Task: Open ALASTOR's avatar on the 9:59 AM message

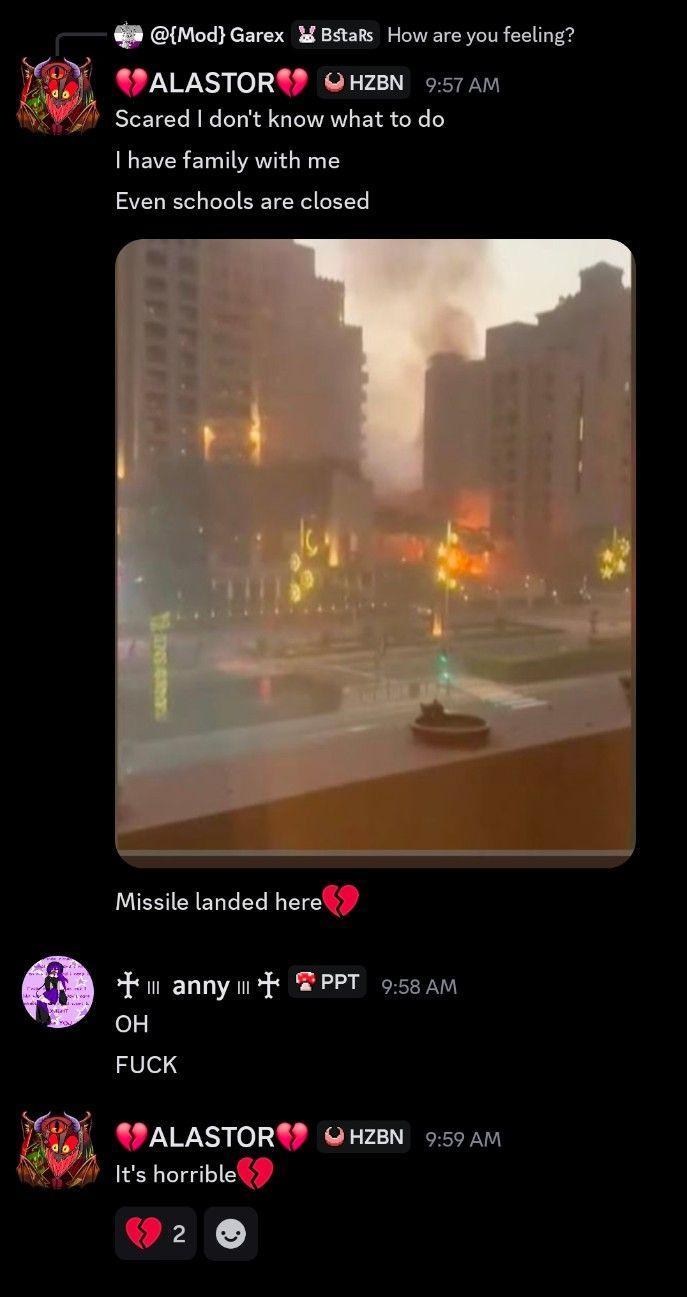Action: pos(56,1149)
